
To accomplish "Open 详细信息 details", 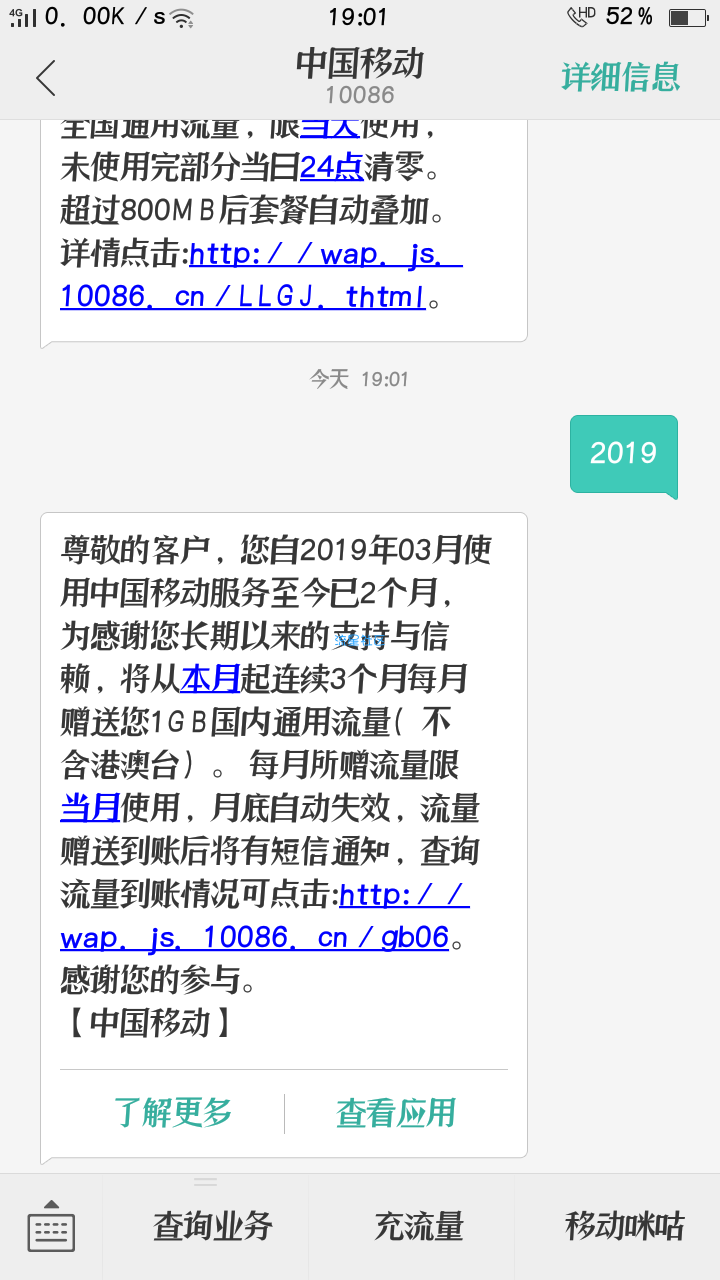I will (620, 77).
